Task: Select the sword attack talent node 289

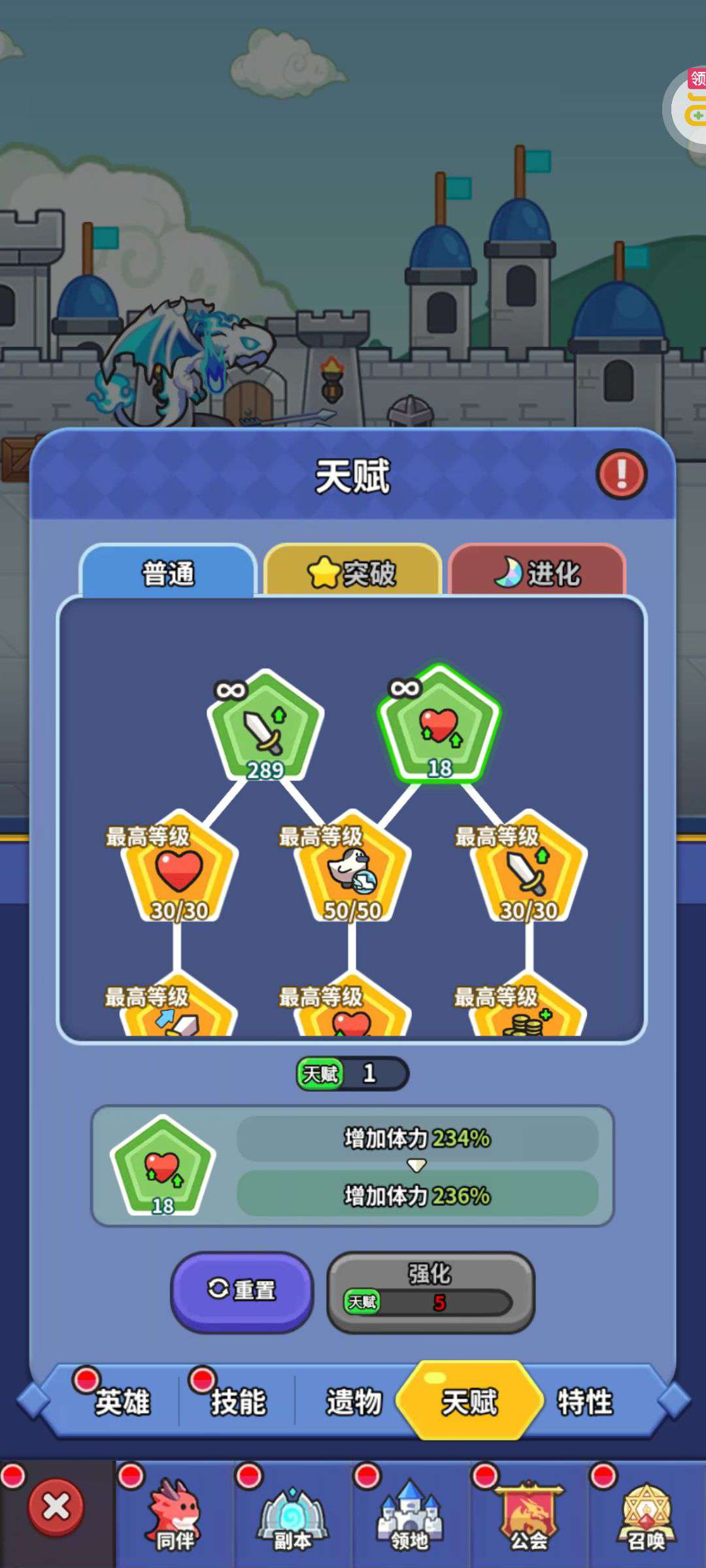Action: 265,727
